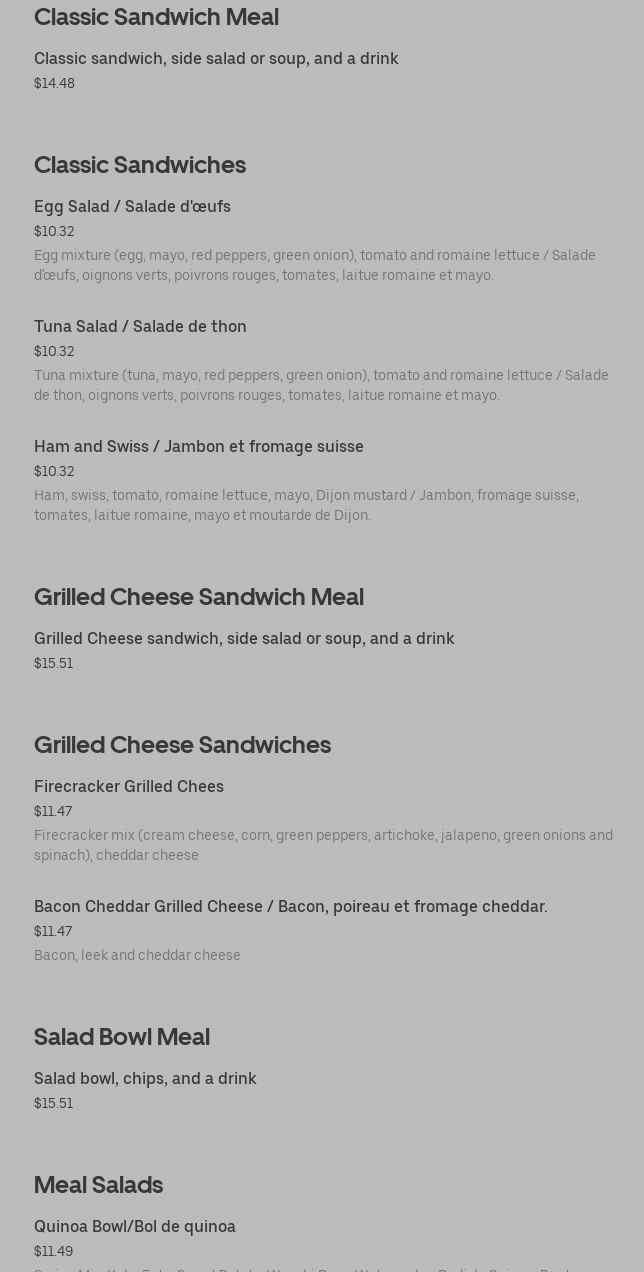
Task: Select Egg Salad sandwich
Action: pyautogui.click(x=132, y=207)
